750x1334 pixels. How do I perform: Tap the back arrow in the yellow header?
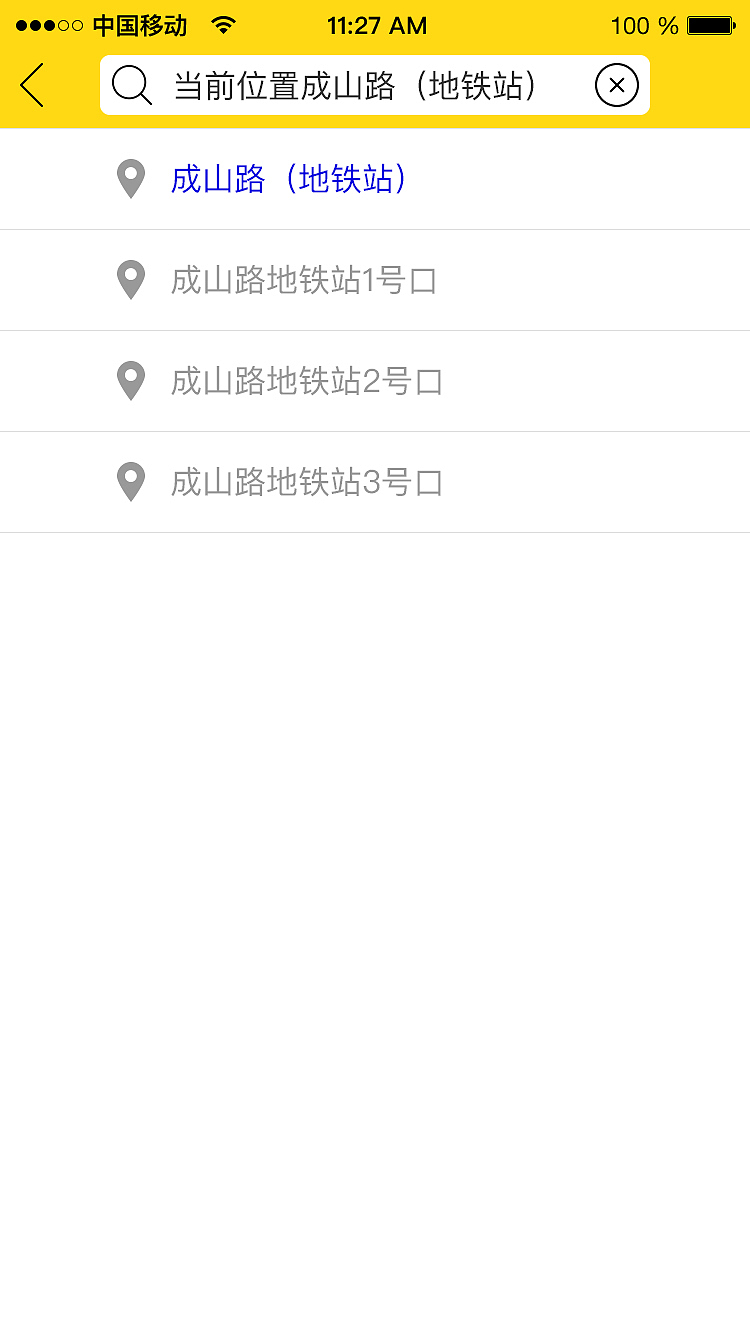[x=31, y=85]
